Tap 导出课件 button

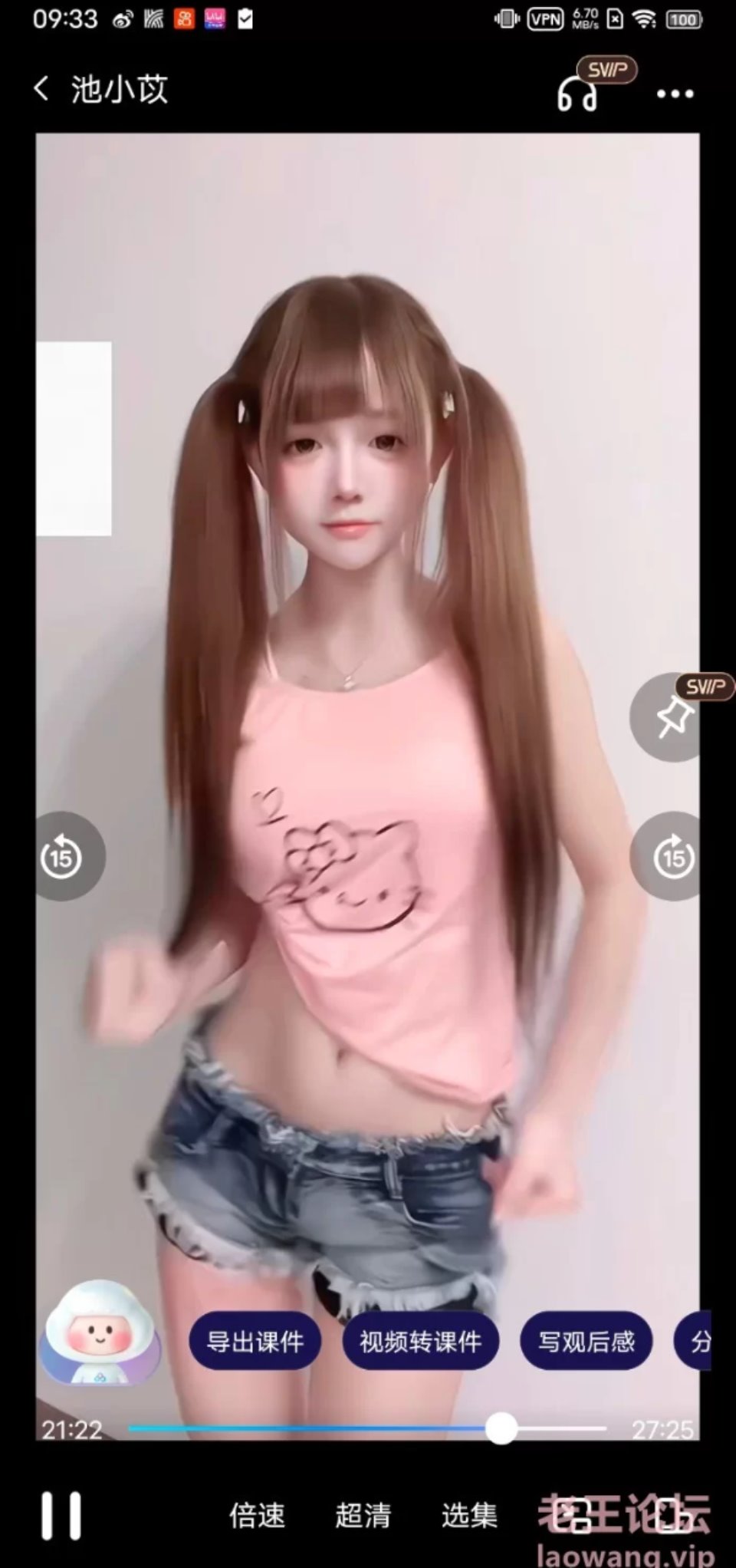(x=255, y=1341)
